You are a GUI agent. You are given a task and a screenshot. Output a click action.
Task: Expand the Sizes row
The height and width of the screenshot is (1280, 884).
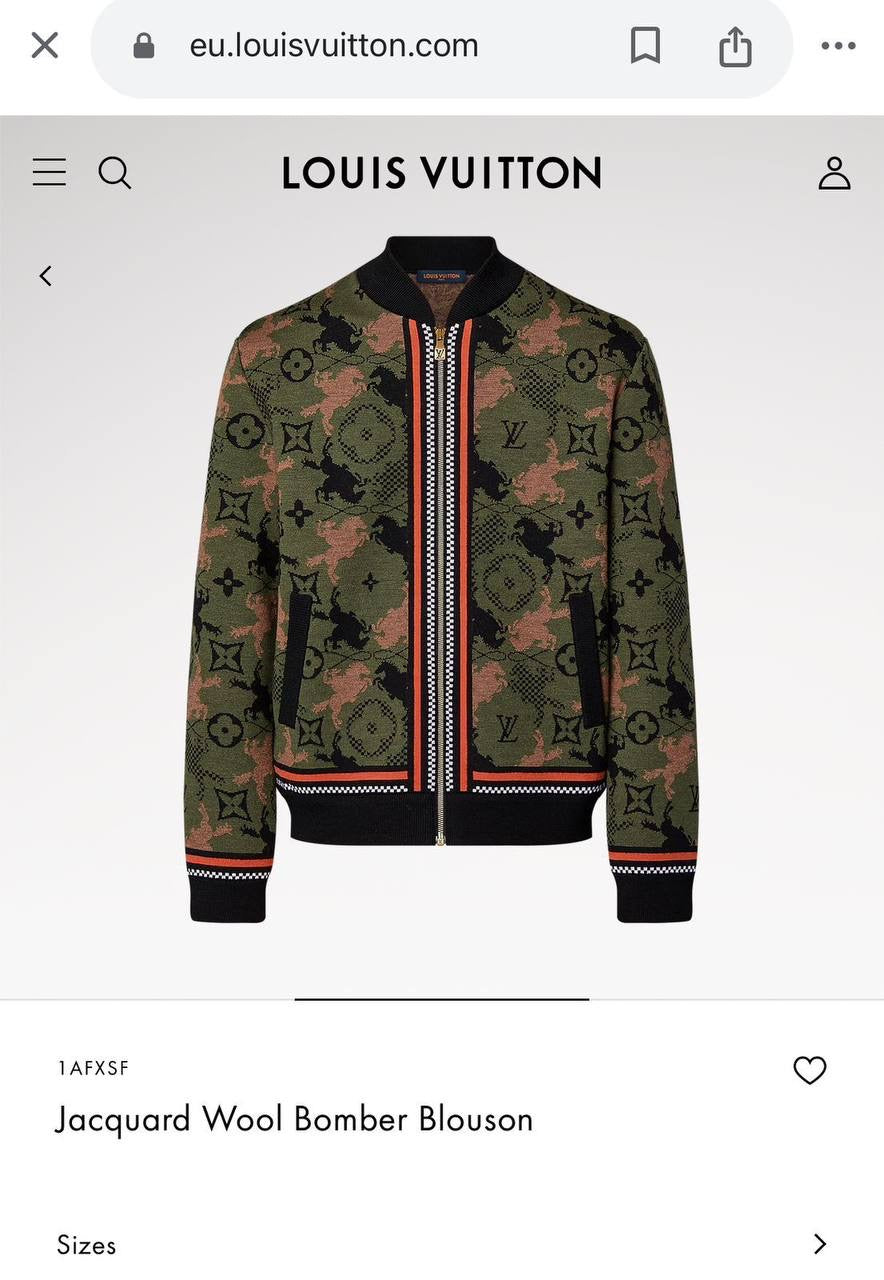[x=820, y=1244]
